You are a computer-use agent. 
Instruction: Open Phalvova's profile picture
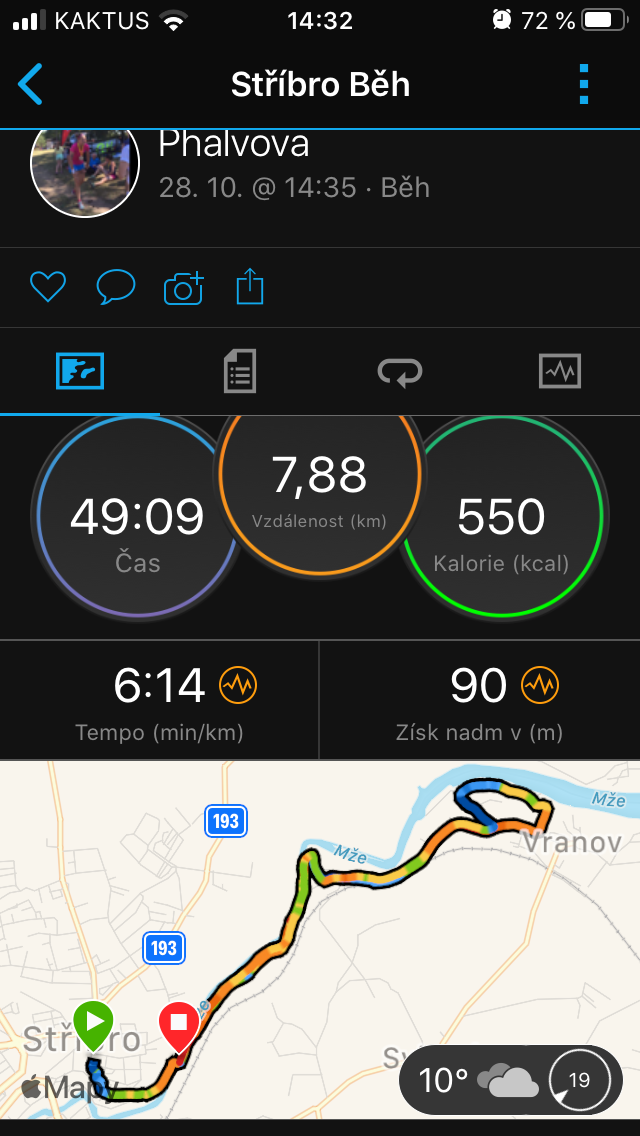(85, 172)
